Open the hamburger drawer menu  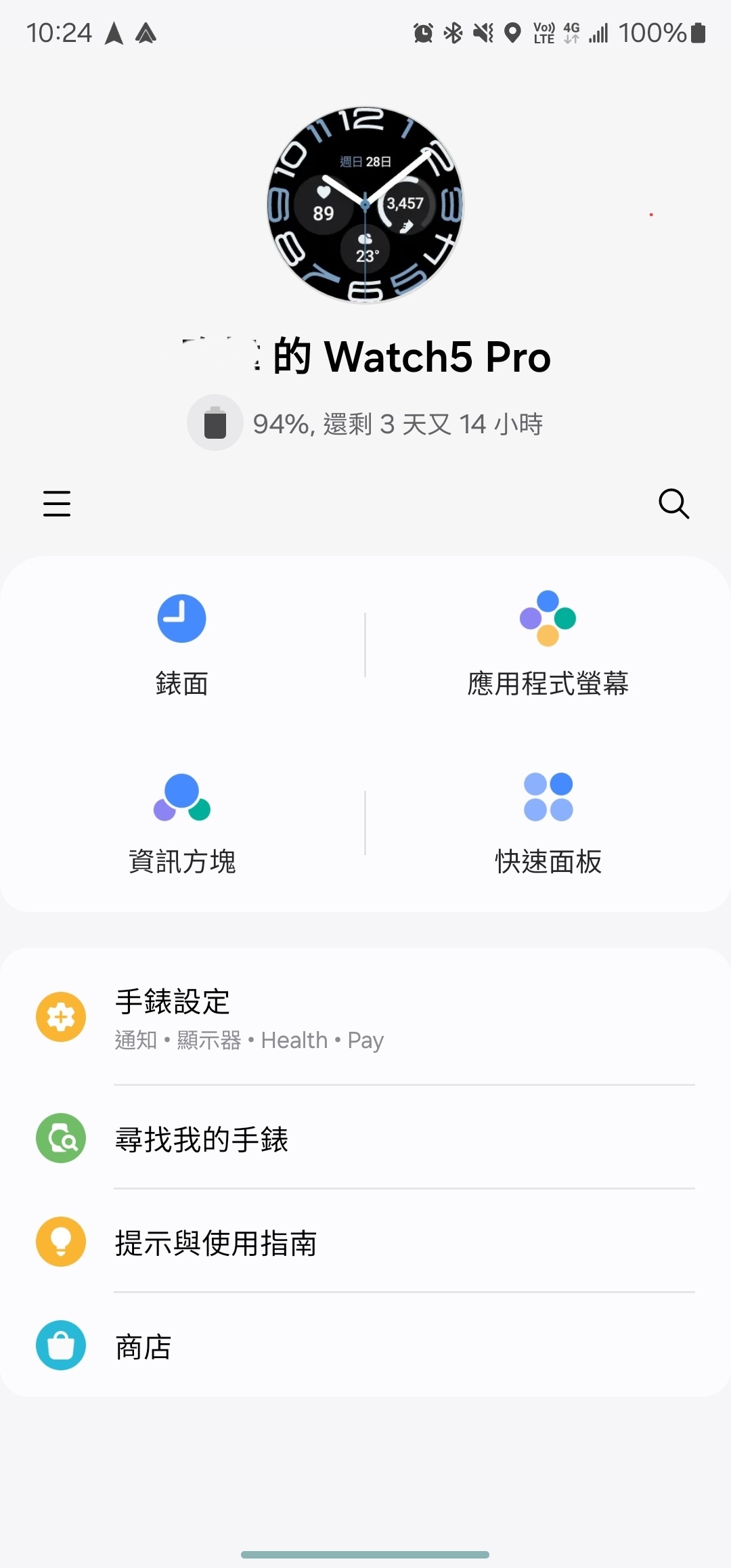tap(57, 504)
